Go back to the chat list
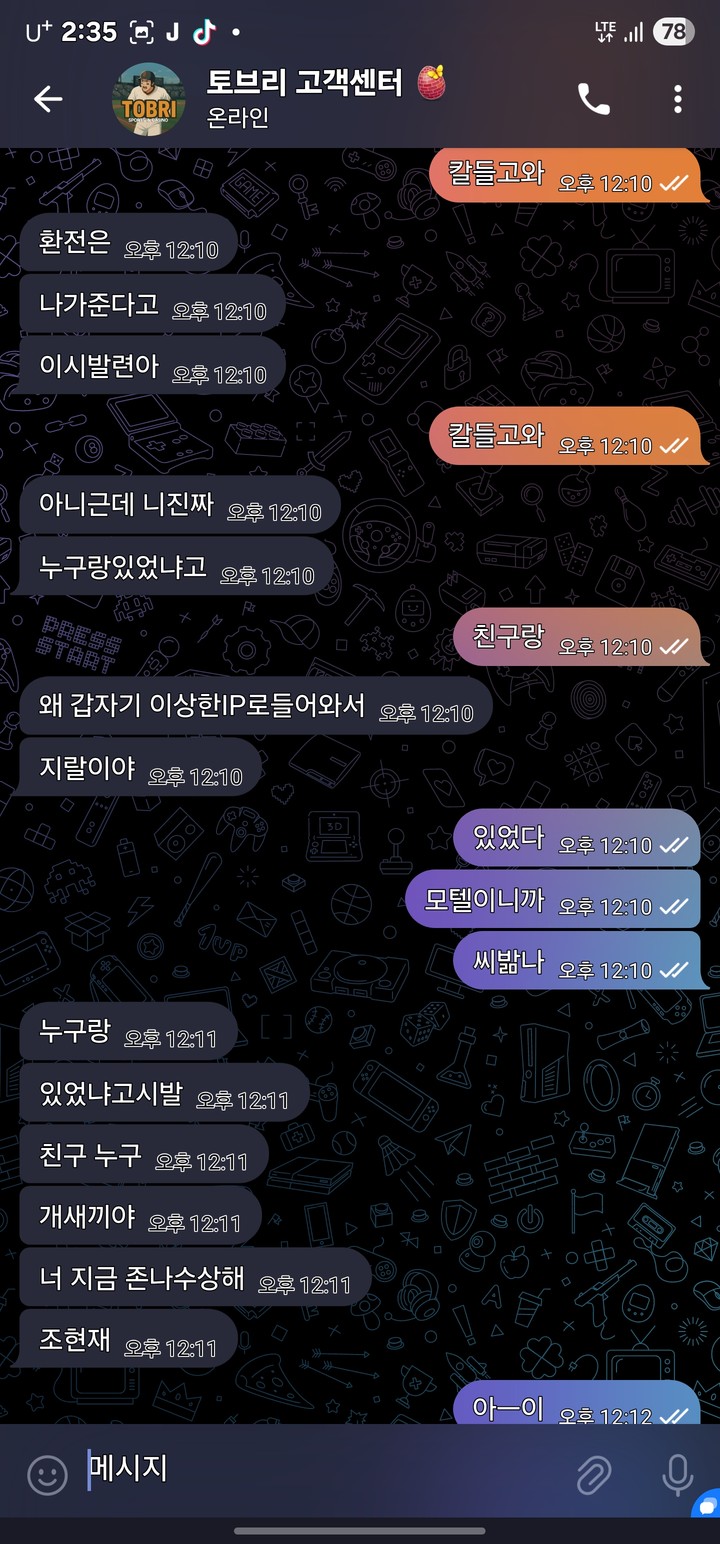Screen dimensions: 720x1544 coord(47,98)
